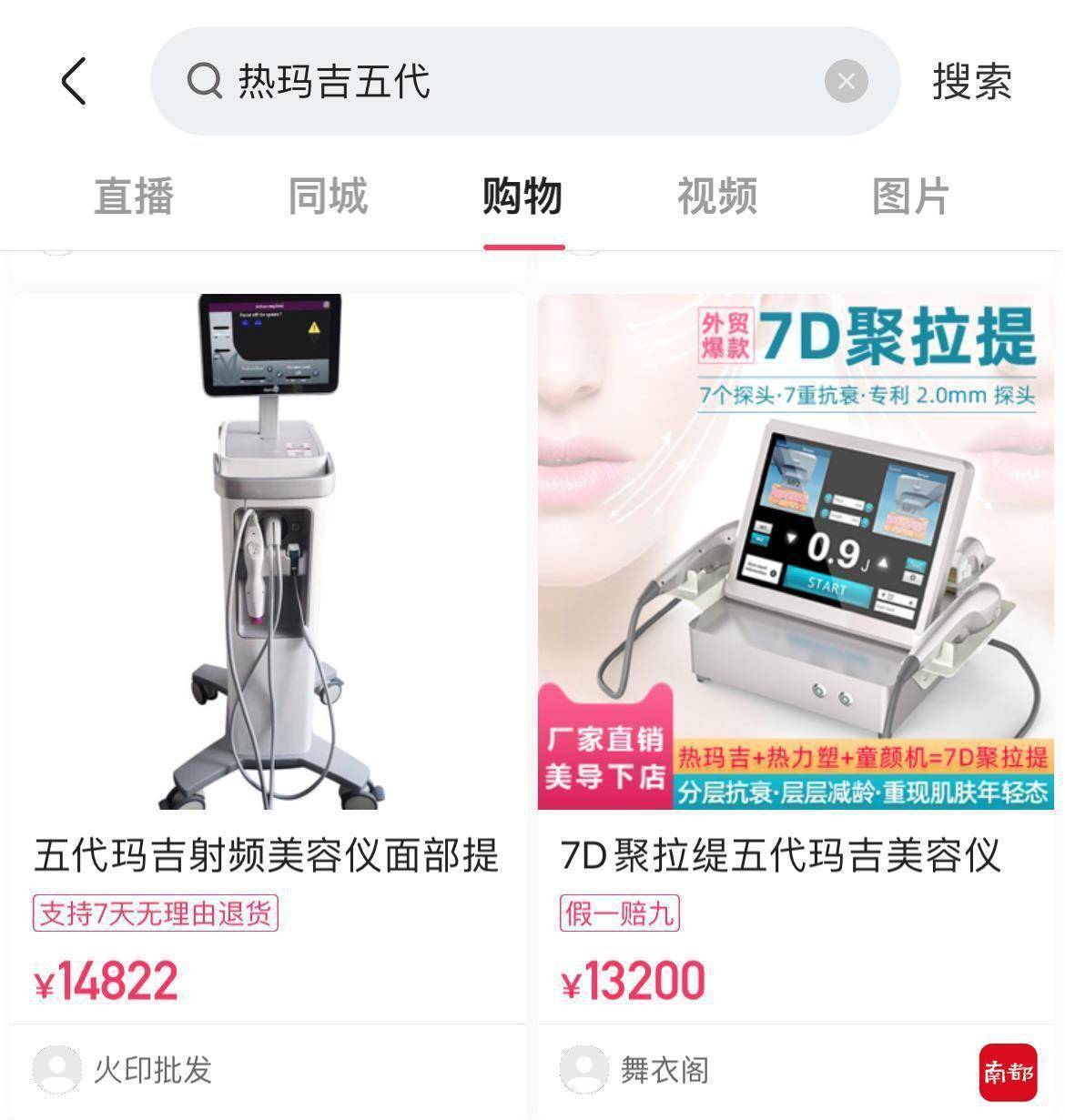
Task: Tap the 搜索 button
Action: 971,82
